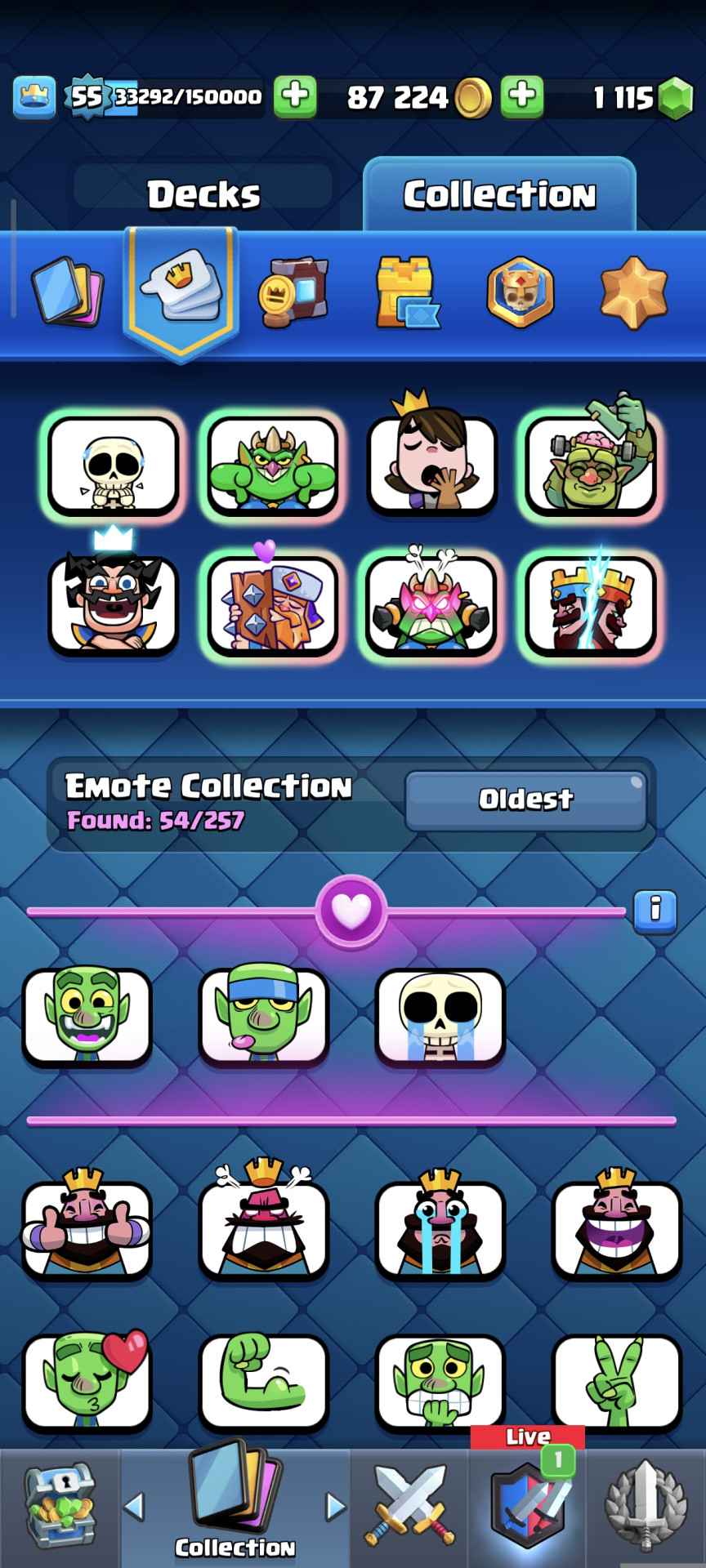Open the star levels tab
This screenshot has width=706, height=1568.
634,292
